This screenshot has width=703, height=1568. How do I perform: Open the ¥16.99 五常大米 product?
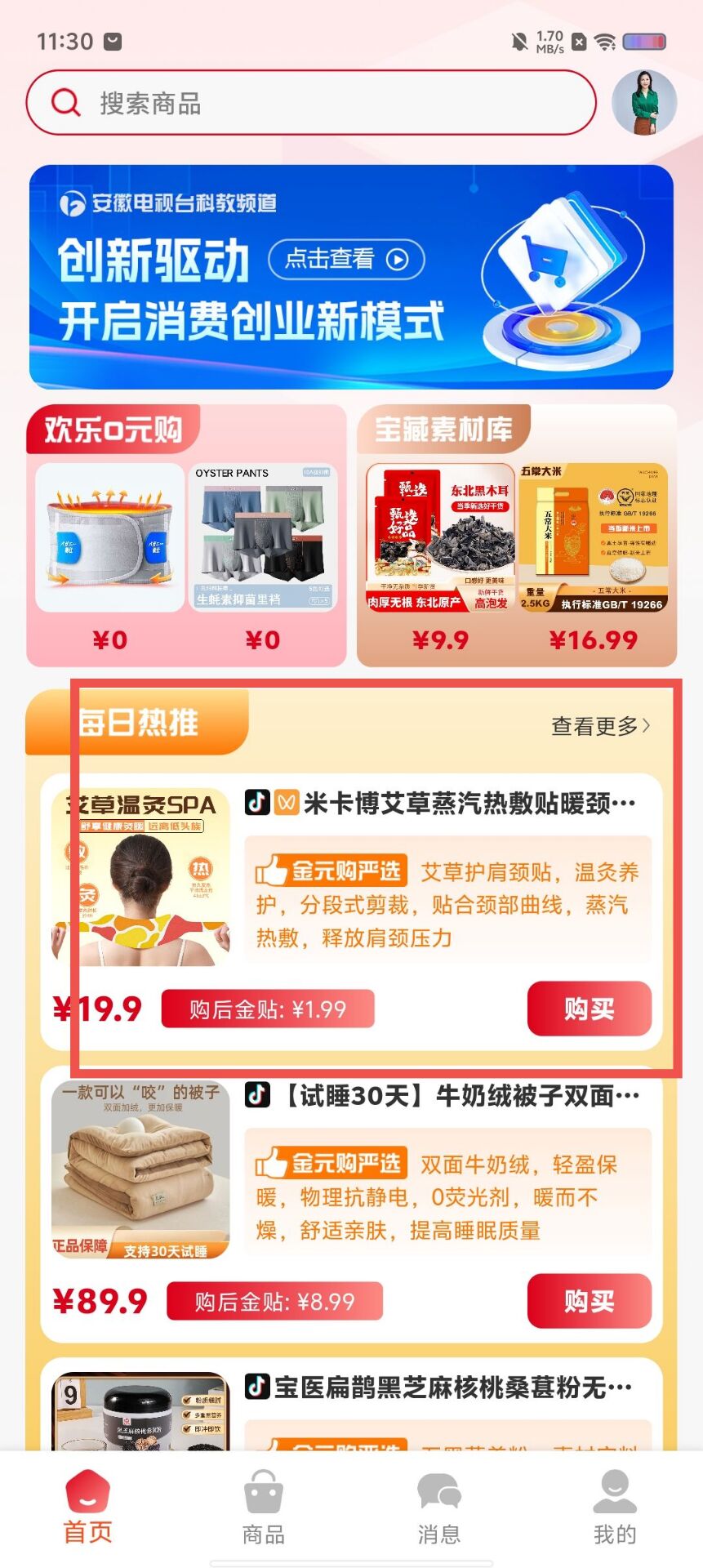click(594, 539)
